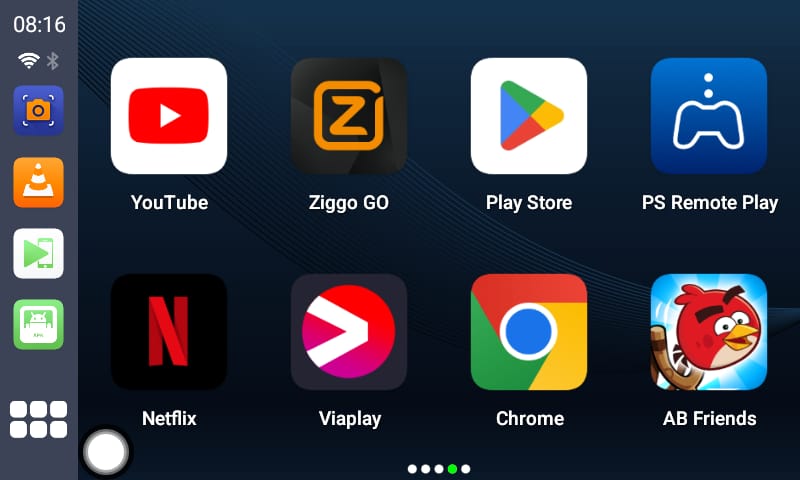Image resolution: width=800 pixels, height=480 pixels.
Task: Open the Play Store
Action: (x=529, y=116)
